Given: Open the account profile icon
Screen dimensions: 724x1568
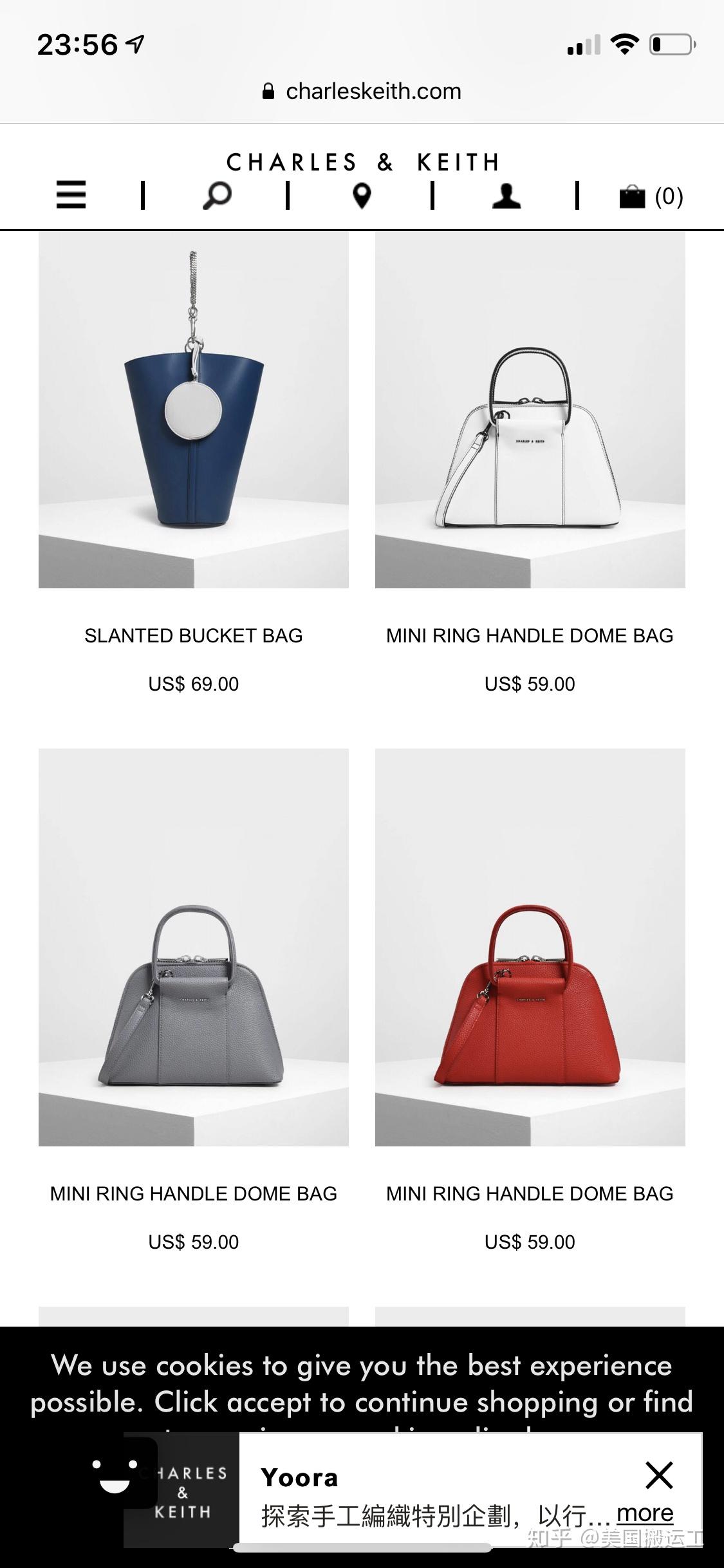Looking at the screenshot, I should coord(506,196).
